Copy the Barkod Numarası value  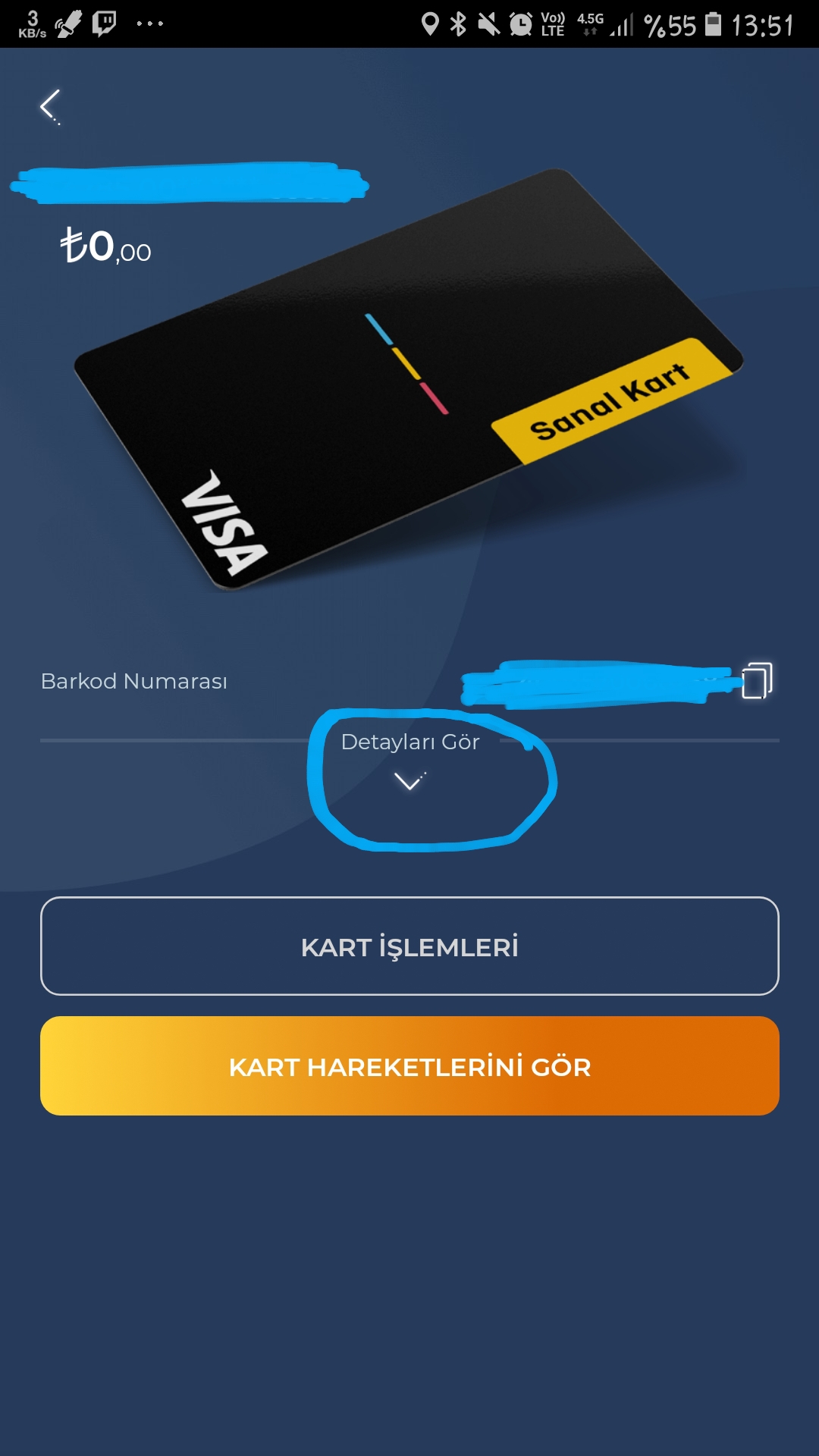tap(756, 680)
